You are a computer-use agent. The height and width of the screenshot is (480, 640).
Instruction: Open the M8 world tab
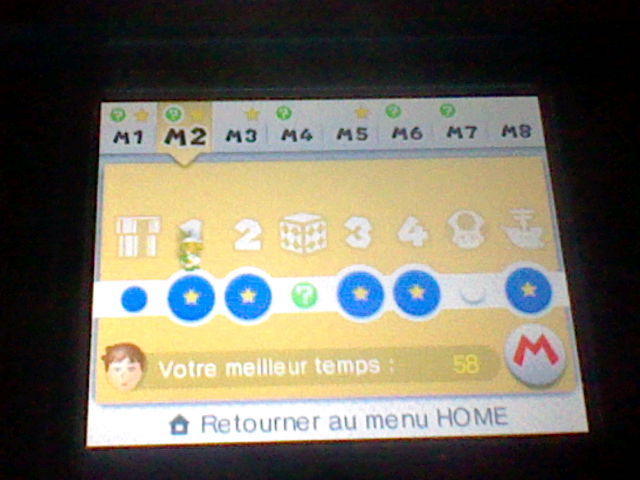516,132
